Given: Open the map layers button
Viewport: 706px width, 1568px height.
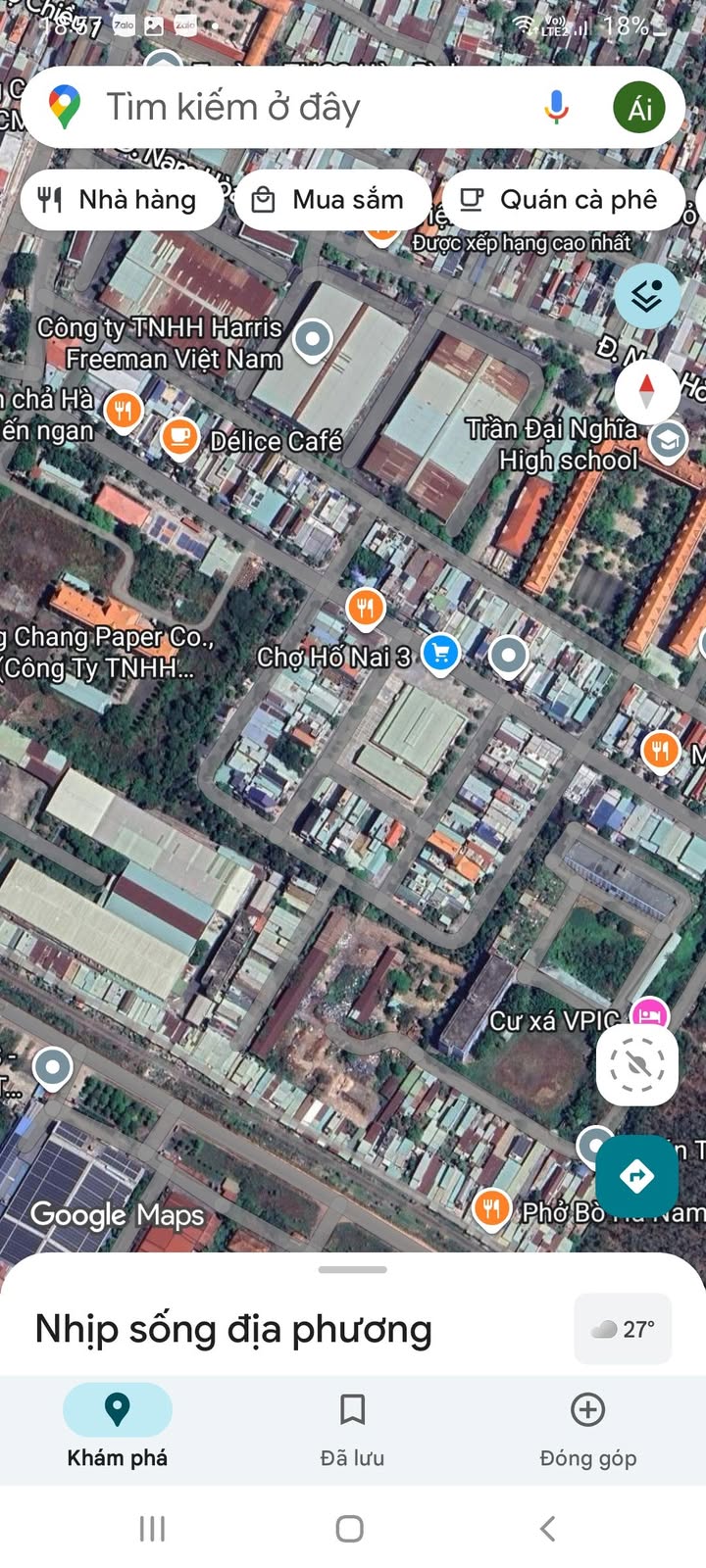Looking at the screenshot, I should (x=647, y=295).
